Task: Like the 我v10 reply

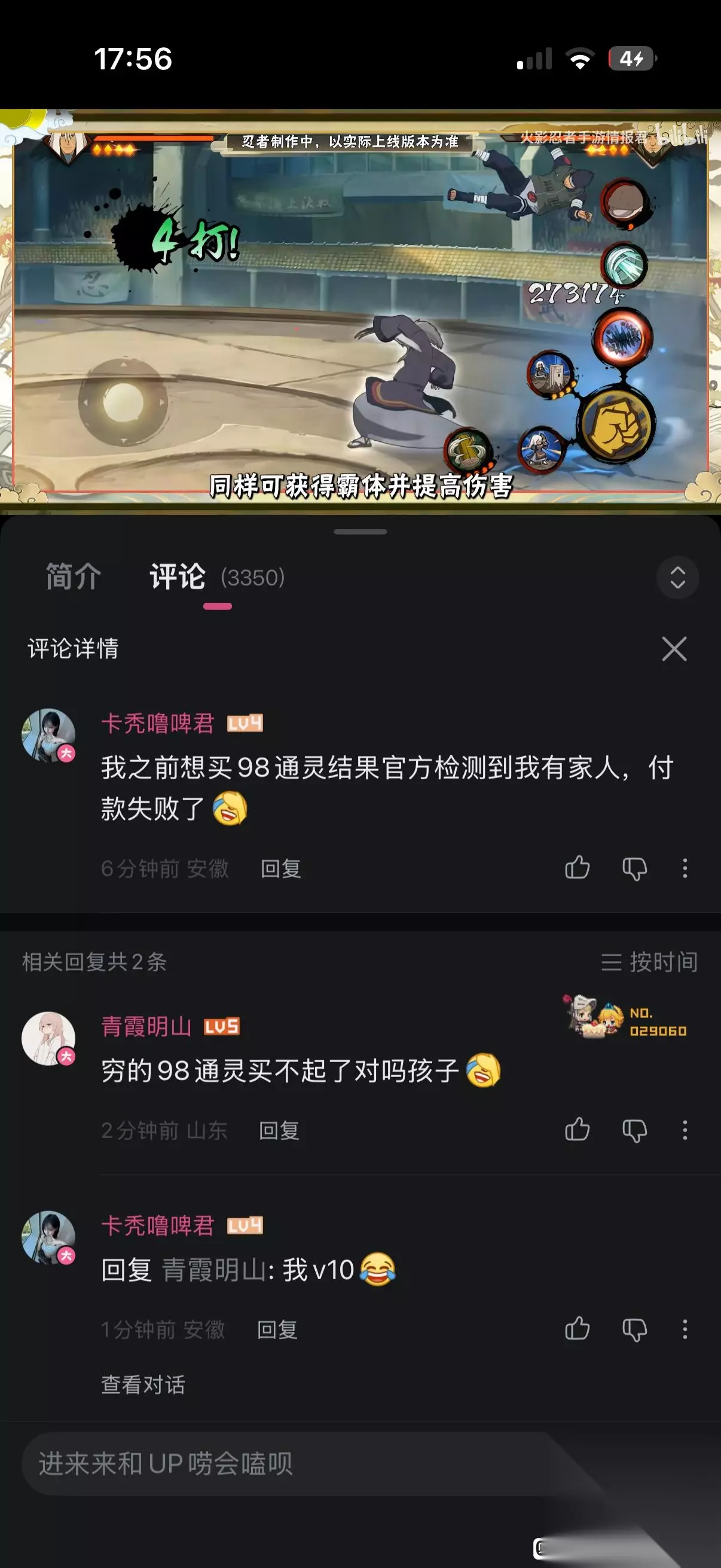Action: click(577, 1329)
